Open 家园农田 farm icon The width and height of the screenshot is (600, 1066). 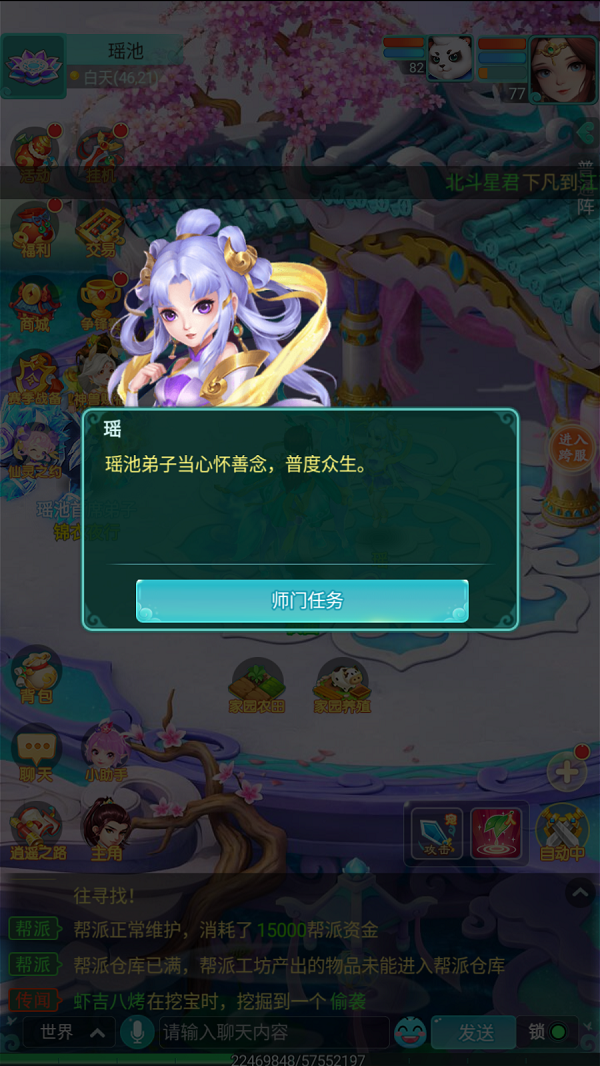point(257,685)
